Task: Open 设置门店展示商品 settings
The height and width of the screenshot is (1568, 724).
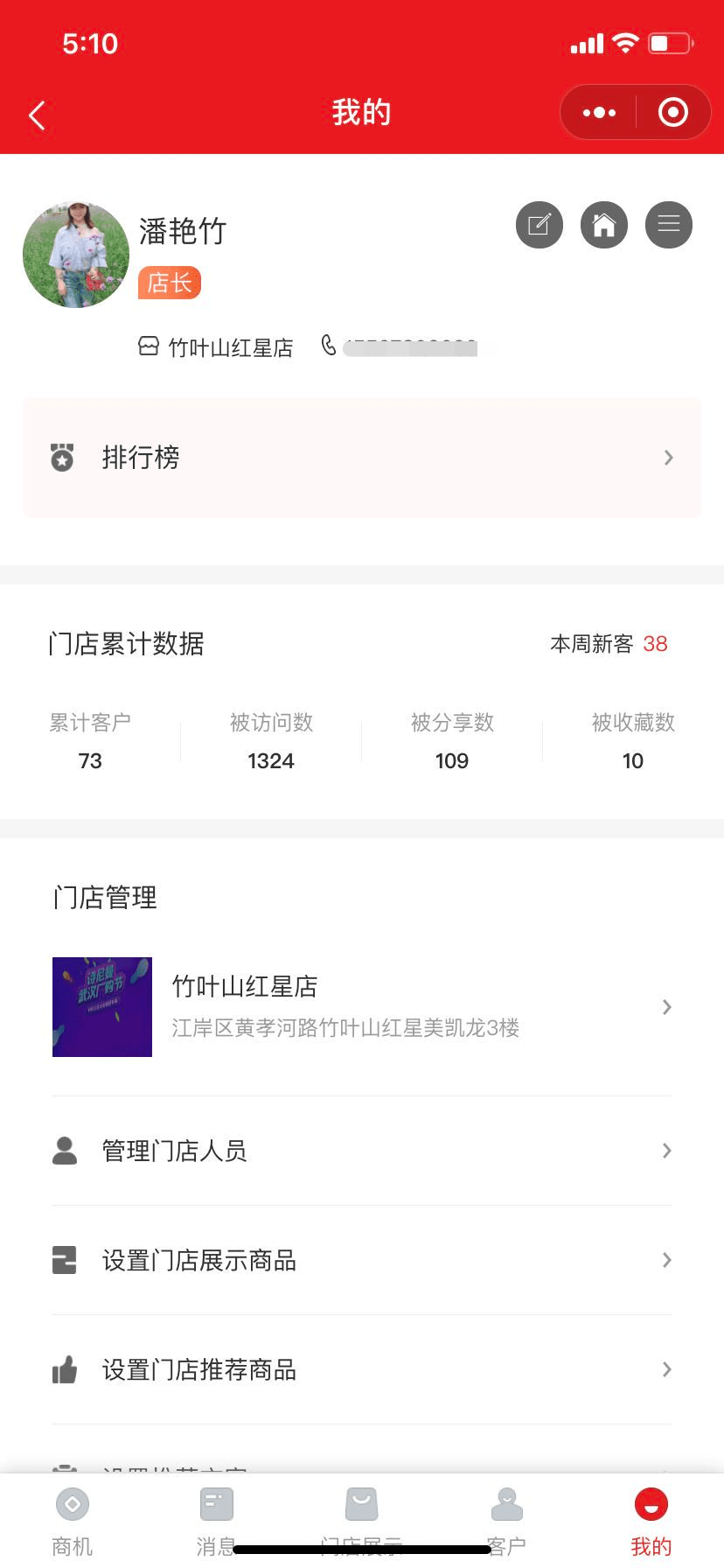Action: click(x=362, y=1260)
